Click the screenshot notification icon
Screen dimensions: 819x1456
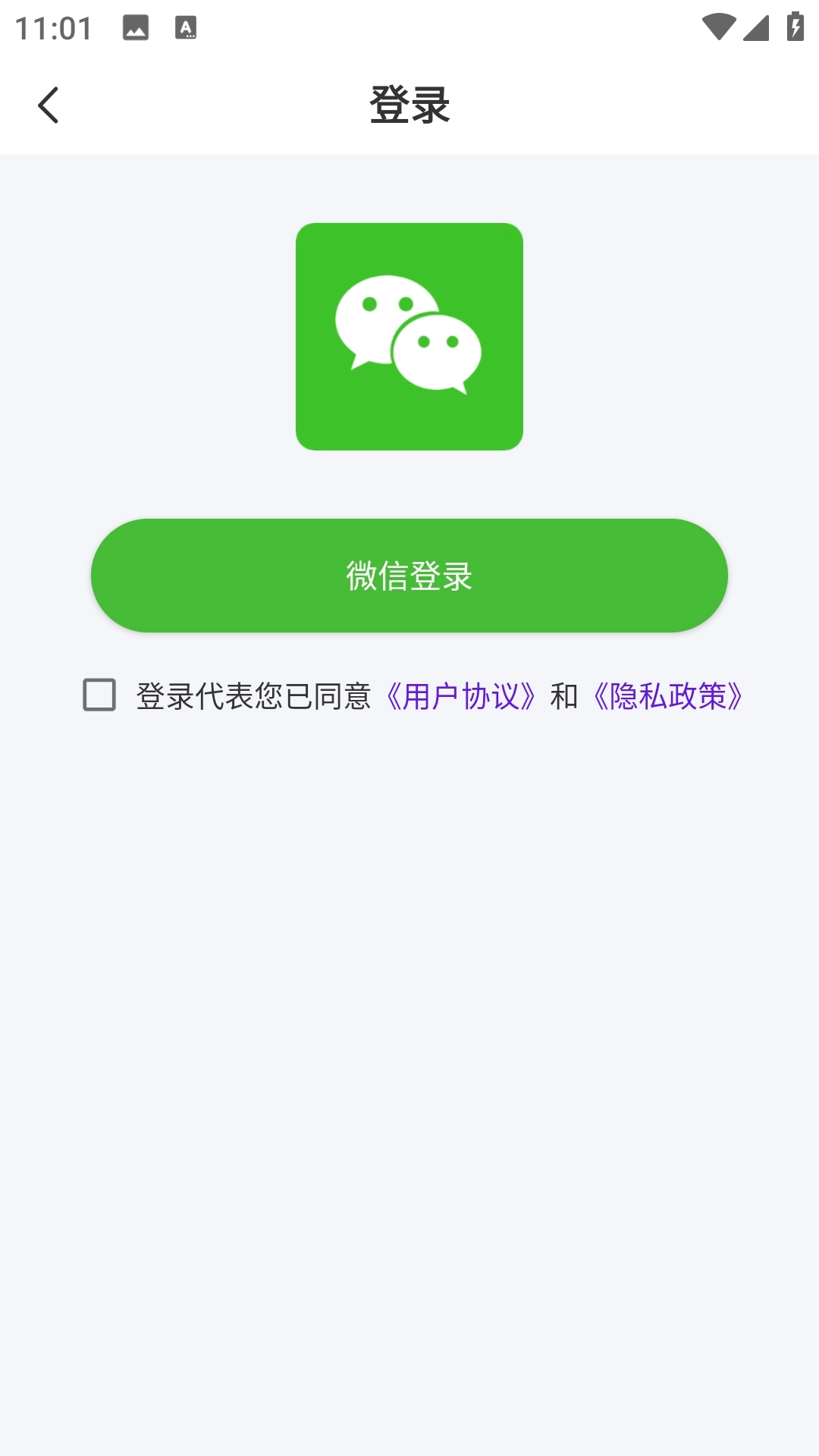(x=136, y=27)
